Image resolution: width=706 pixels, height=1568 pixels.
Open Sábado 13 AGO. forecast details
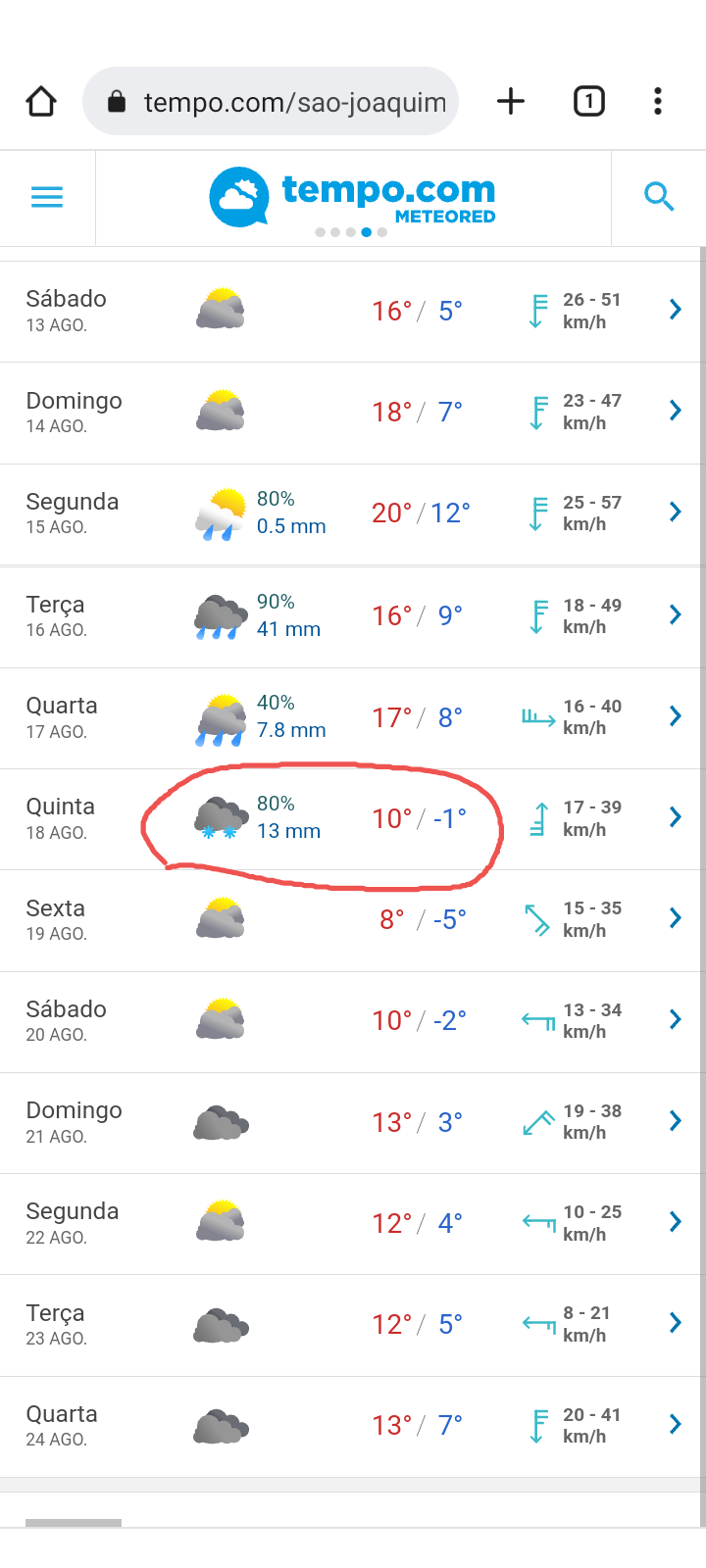(351, 312)
